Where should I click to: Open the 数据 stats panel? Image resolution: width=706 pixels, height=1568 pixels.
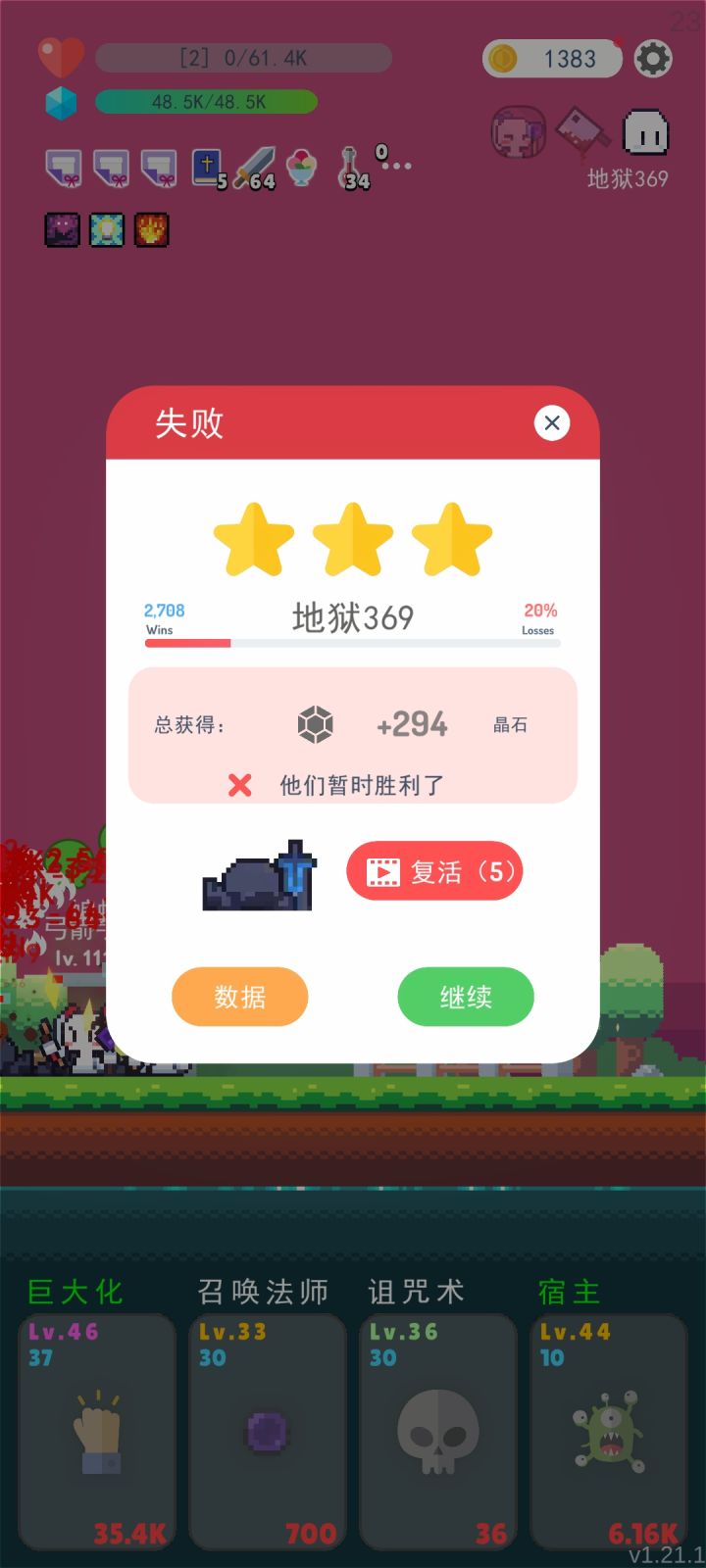click(240, 997)
